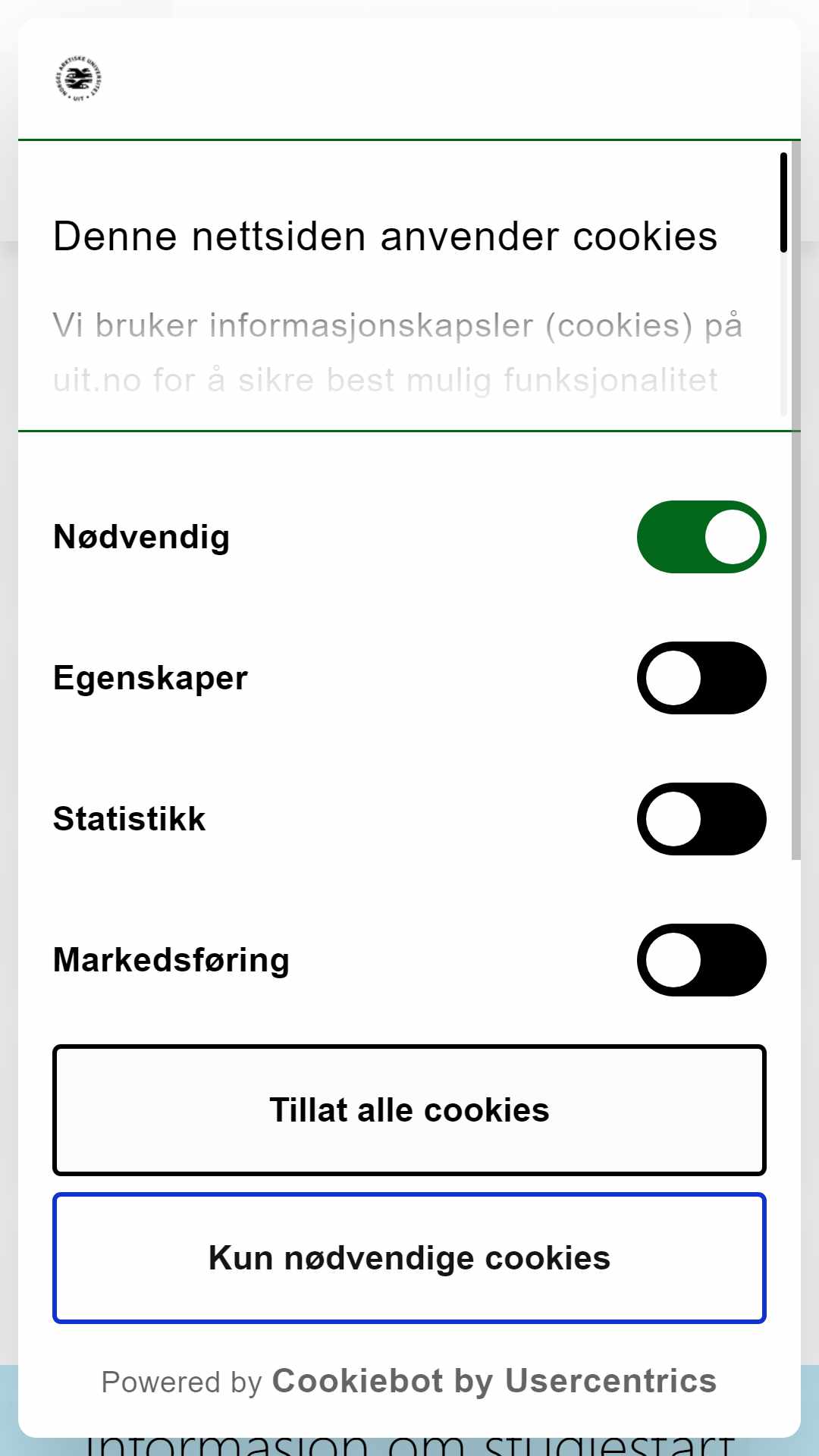Toggle the Nødvendig cookies switch
This screenshot has height=1456, width=819.
pyautogui.click(x=701, y=537)
